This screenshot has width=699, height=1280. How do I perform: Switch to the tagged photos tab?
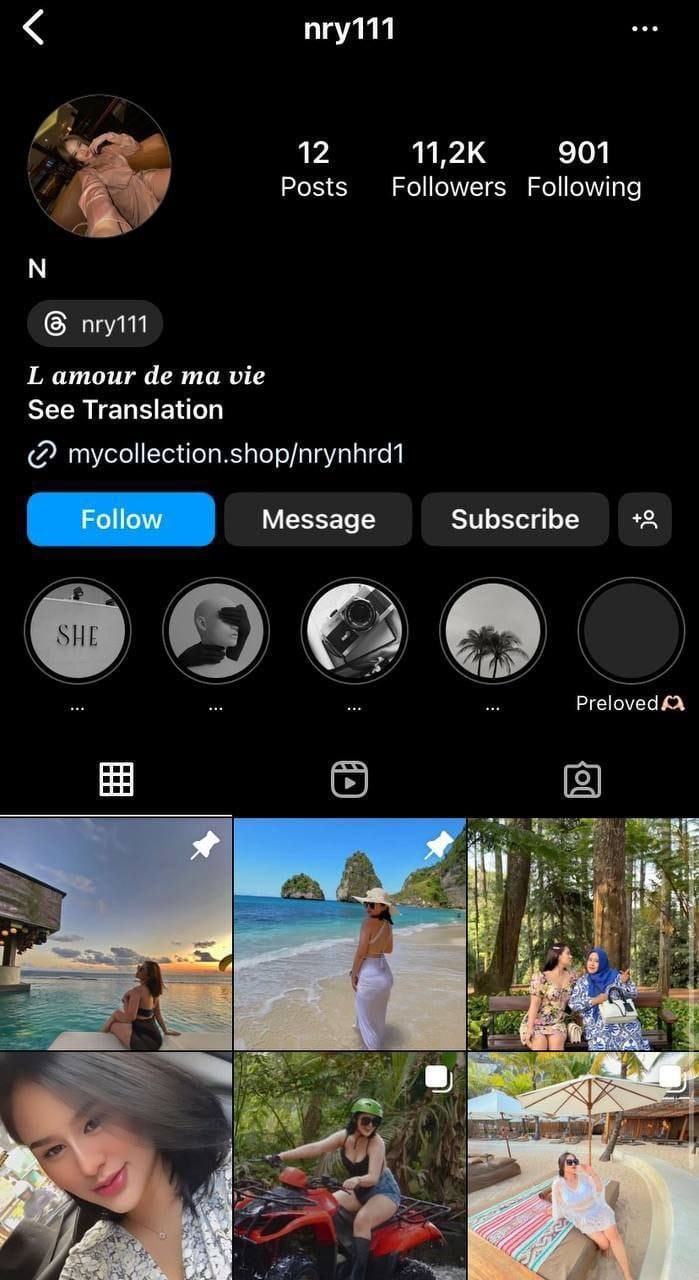click(x=582, y=780)
